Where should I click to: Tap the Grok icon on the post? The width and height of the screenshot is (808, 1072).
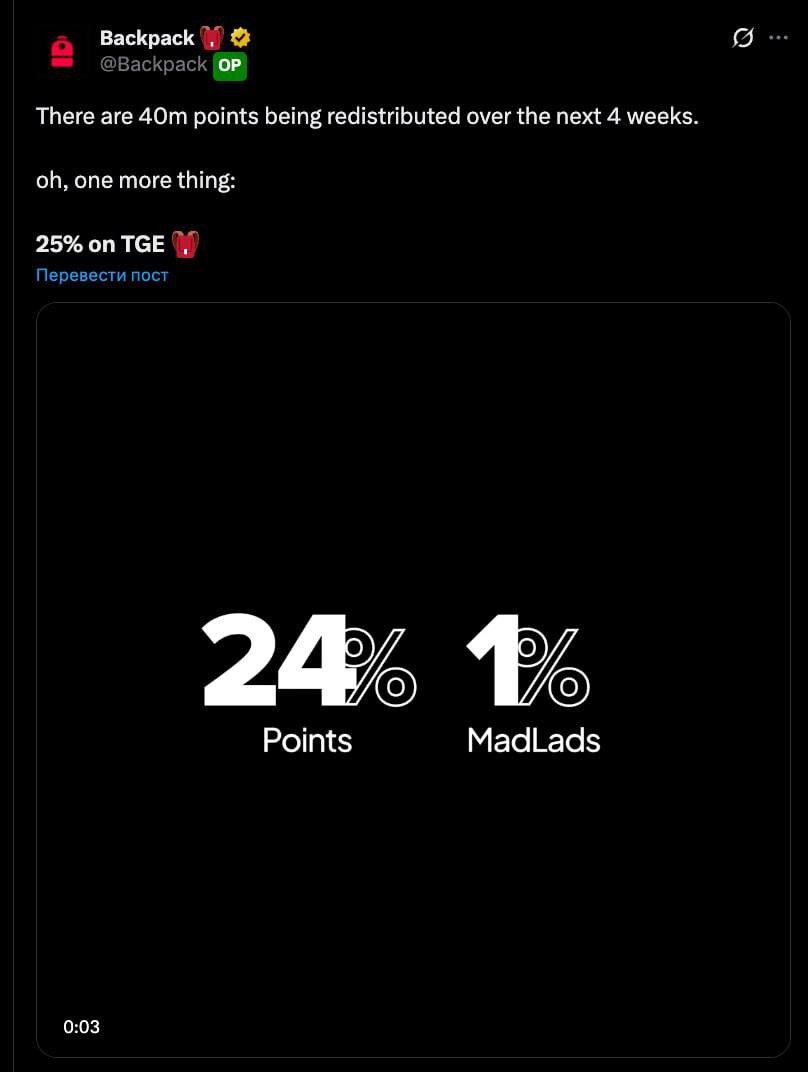(x=742, y=38)
